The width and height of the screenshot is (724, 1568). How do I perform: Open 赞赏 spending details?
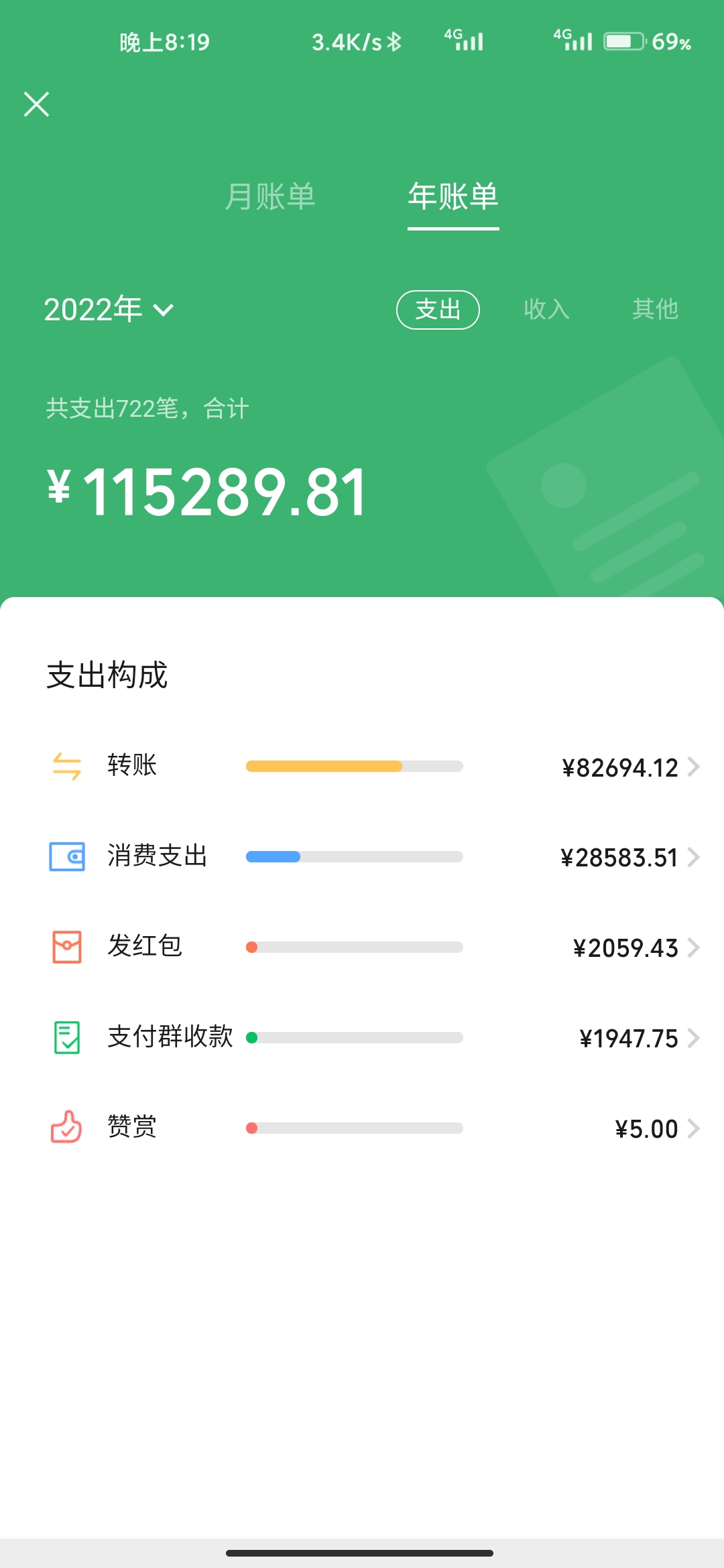(x=362, y=1128)
